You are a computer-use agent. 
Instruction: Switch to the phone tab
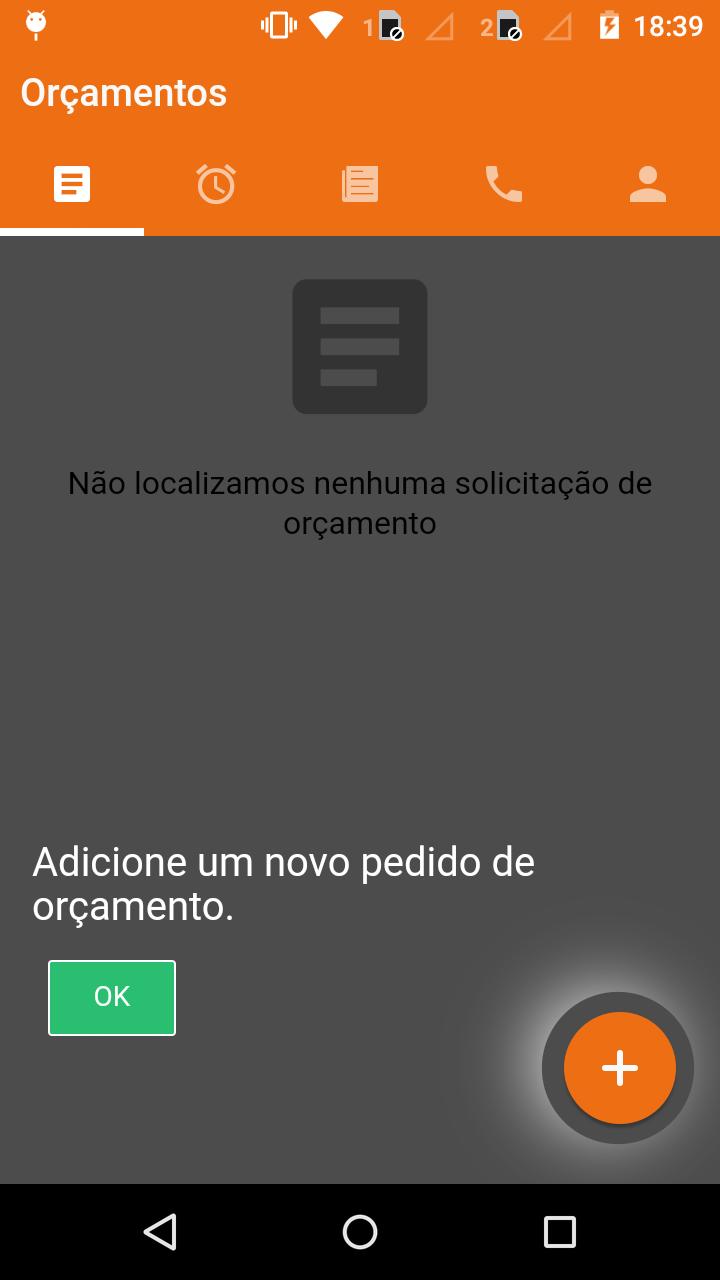(504, 185)
